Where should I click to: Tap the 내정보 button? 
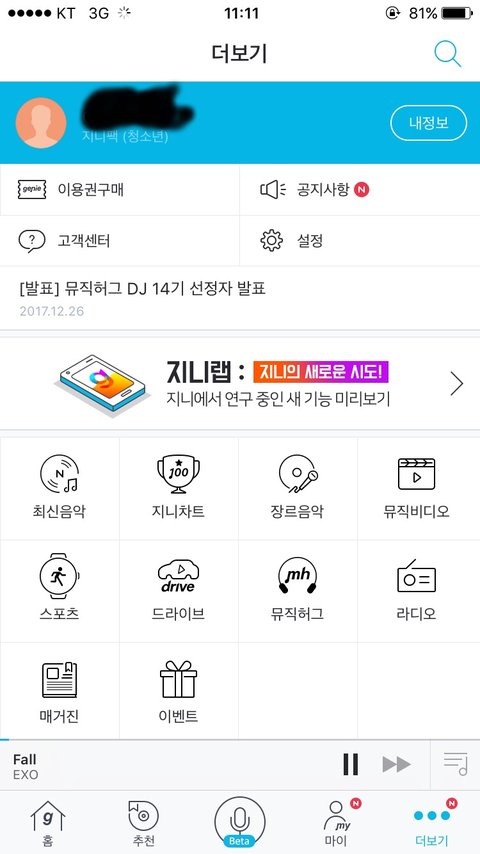click(x=429, y=123)
